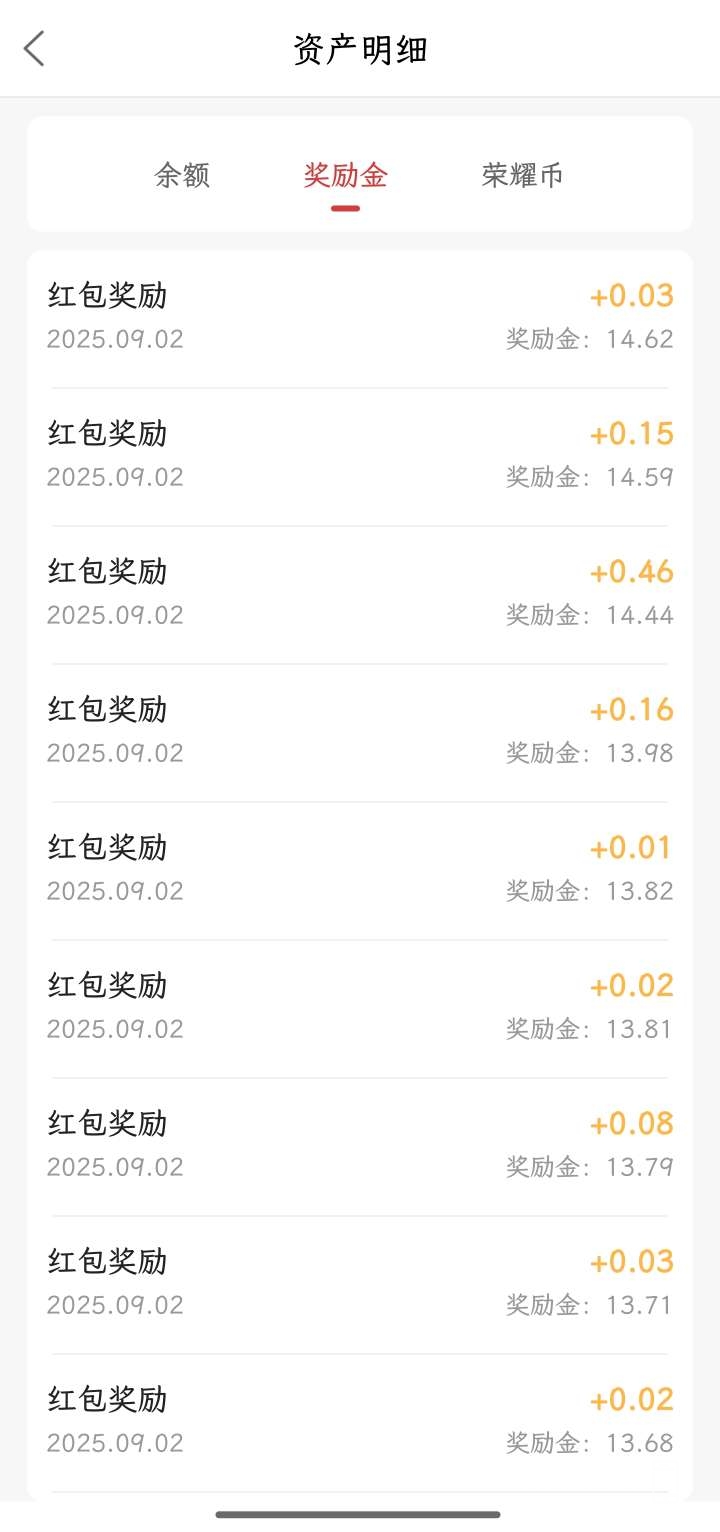Image resolution: width=720 pixels, height=1532 pixels.
Task: Switch to the 余额 tab
Action: tap(182, 175)
